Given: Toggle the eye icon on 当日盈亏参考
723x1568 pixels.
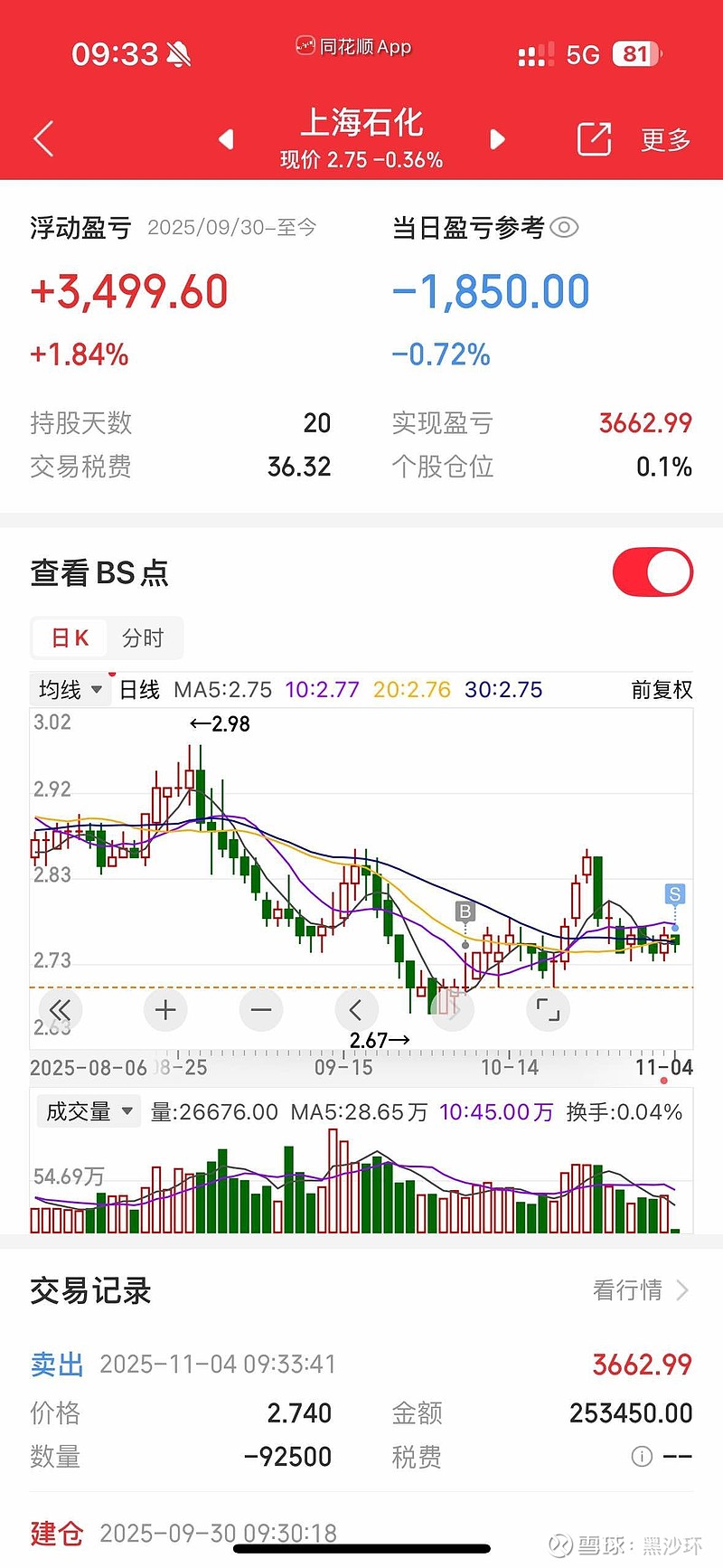Looking at the screenshot, I should (566, 228).
